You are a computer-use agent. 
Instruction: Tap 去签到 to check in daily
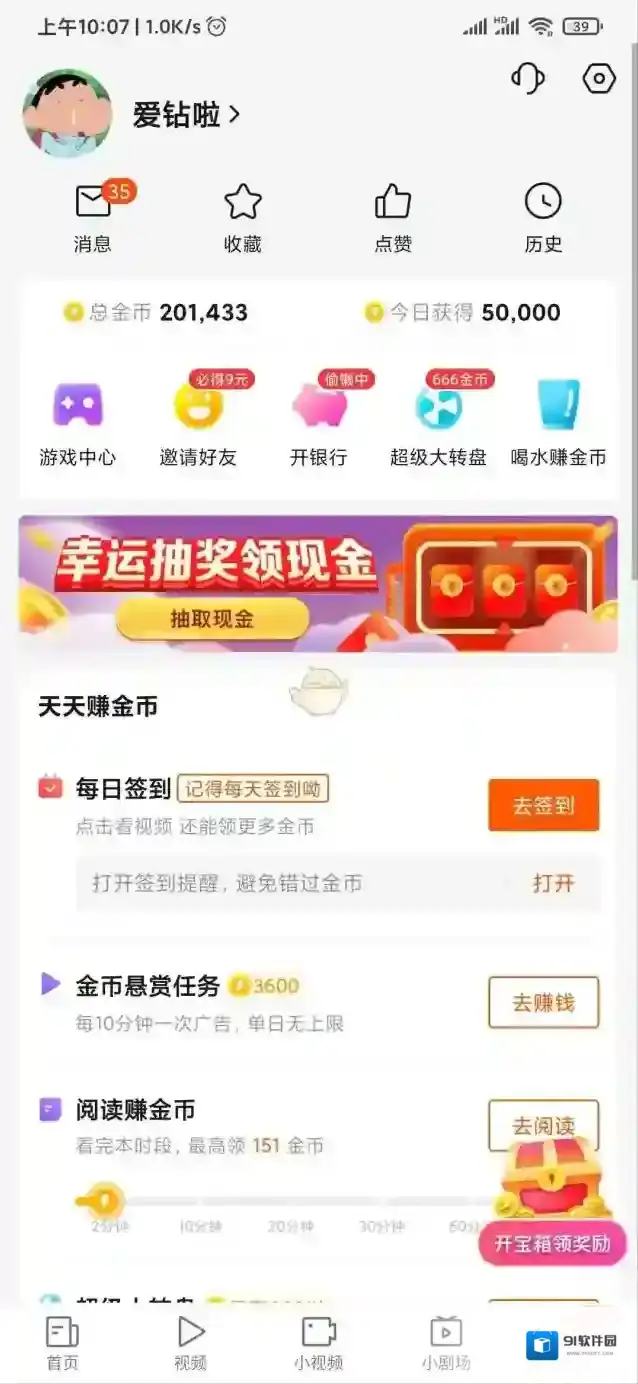(x=543, y=805)
